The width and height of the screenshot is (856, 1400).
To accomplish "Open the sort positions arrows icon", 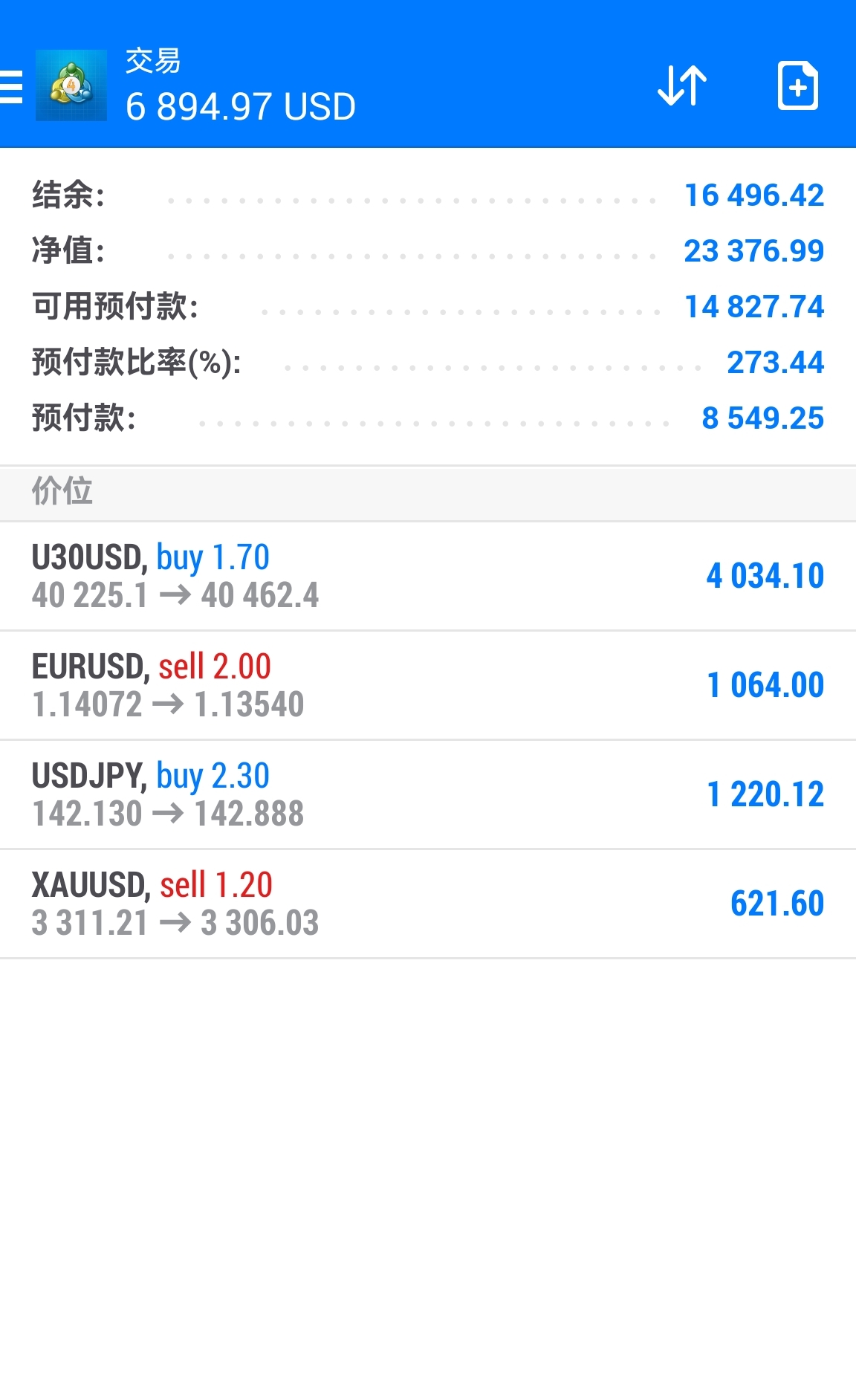I will [x=682, y=85].
